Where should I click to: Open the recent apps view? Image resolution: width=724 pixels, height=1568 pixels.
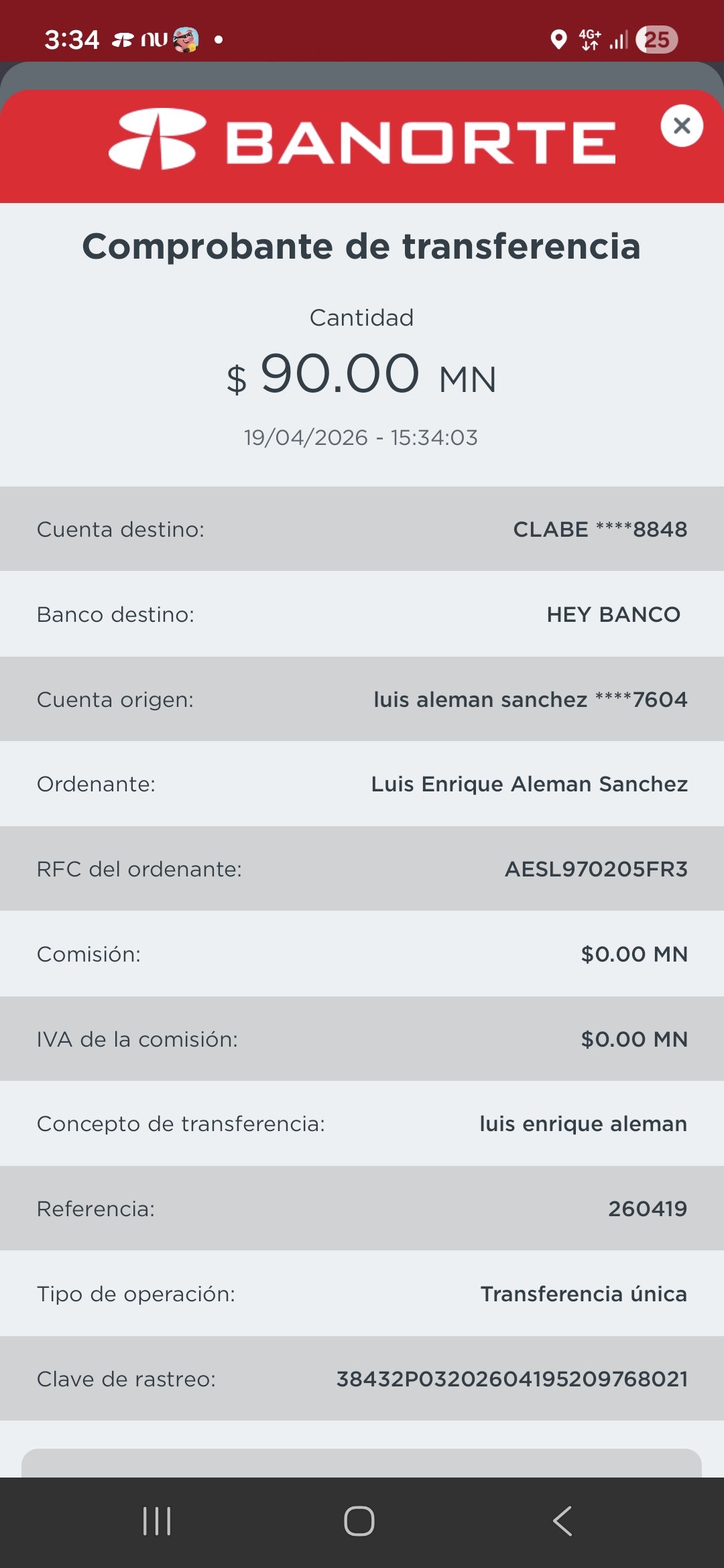tap(157, 1520)
